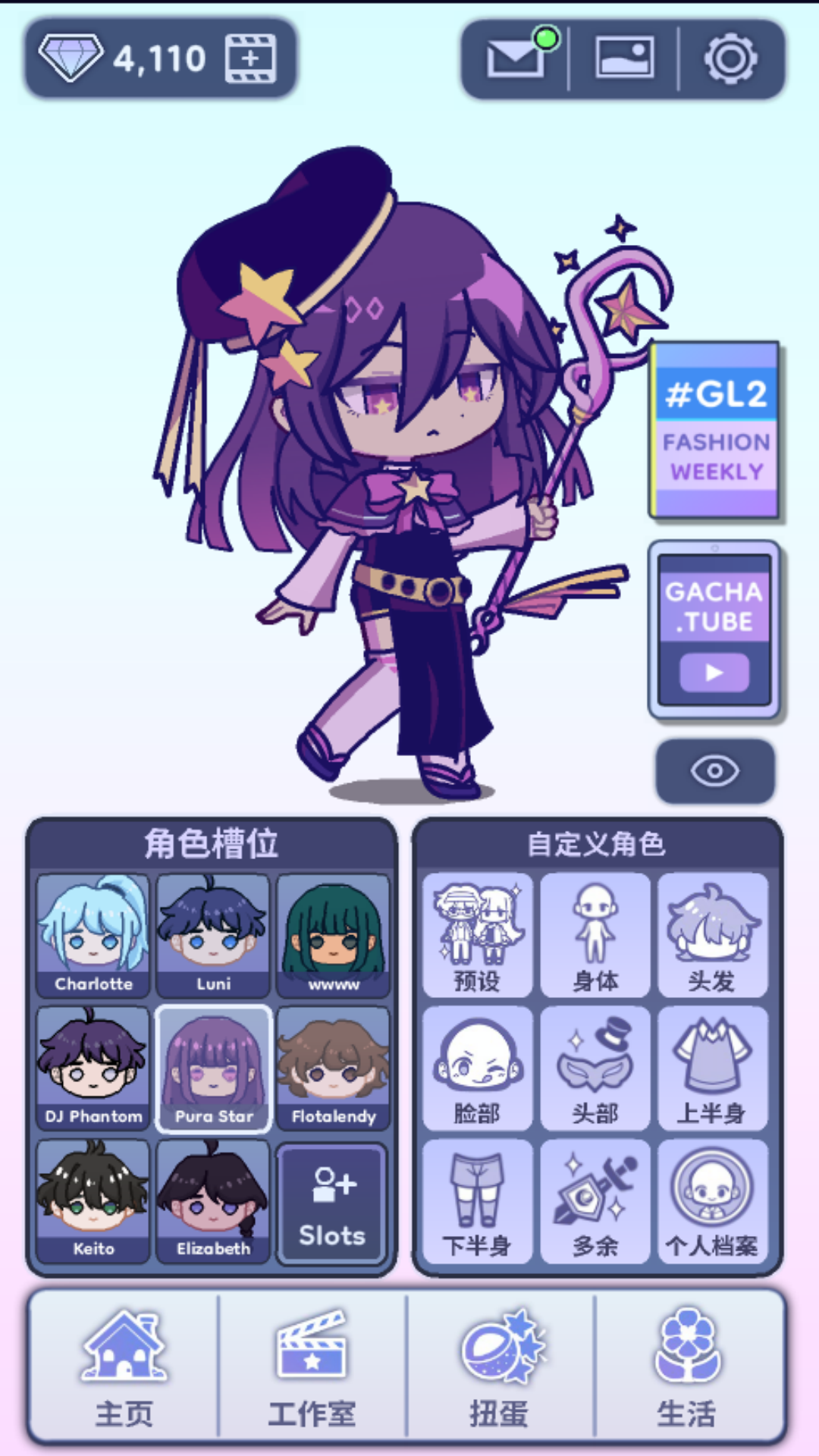This screenshot has width=819, height=1456.
Task: Hide the interface with the eye button
Action: pyautogui.click(x=714, y=771)
